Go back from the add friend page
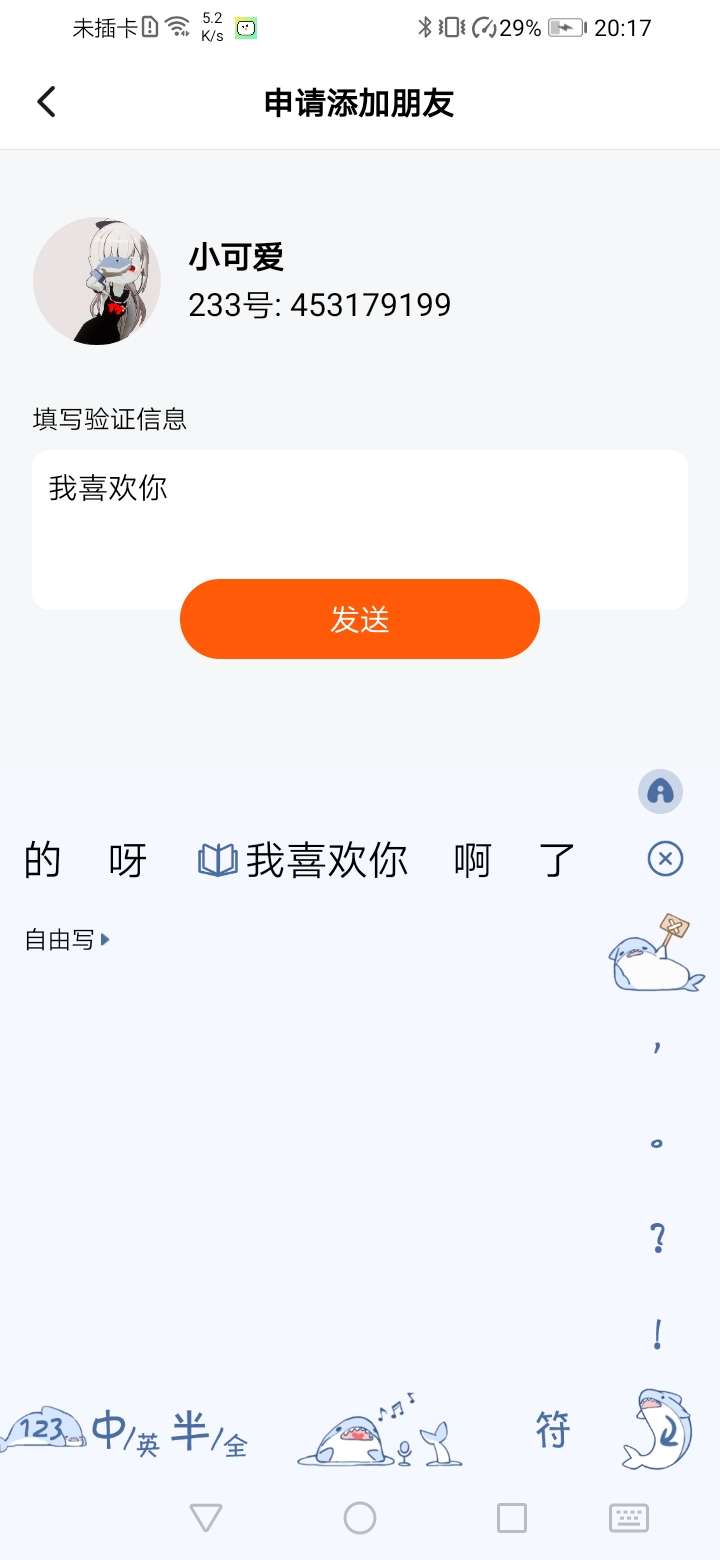Viewport: 720px width, 1560px height. 46,102
